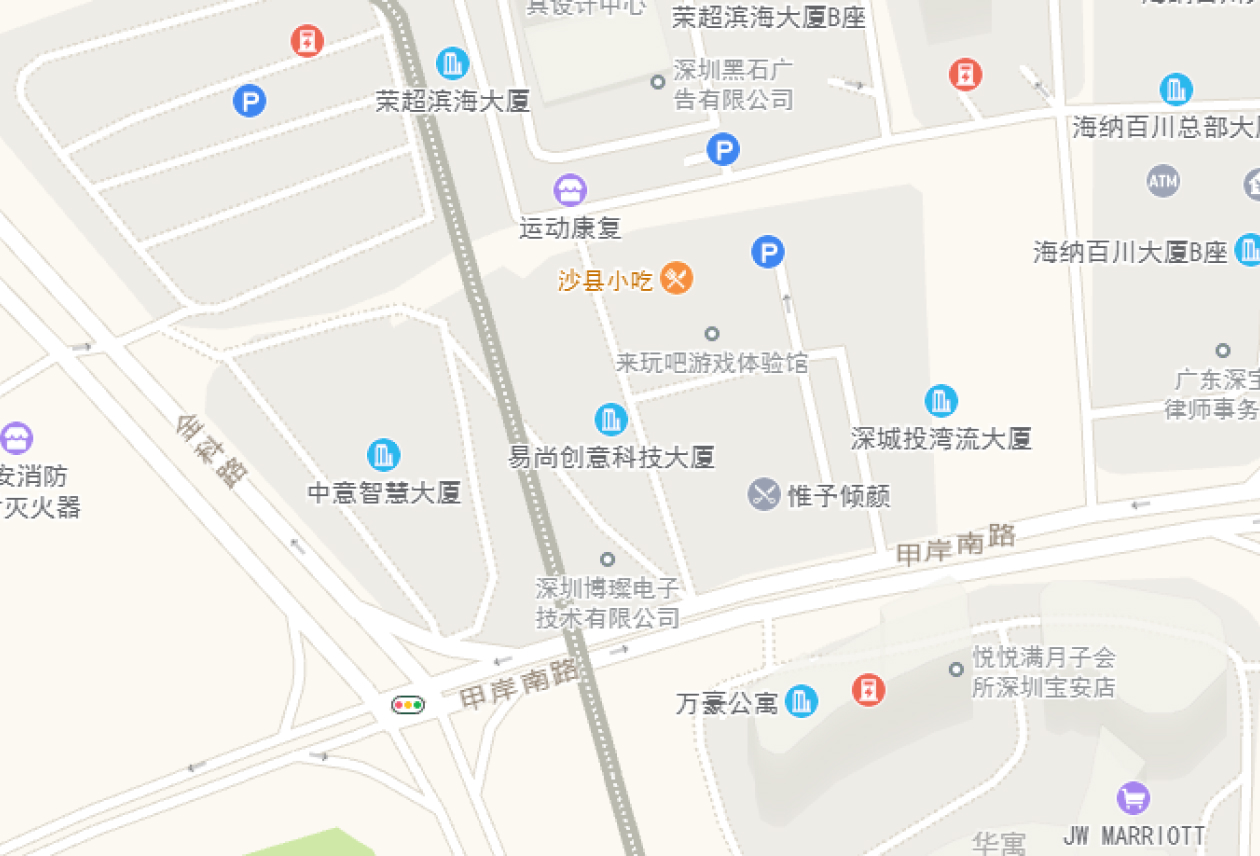The width and height of the screenshot is (1260, 856).
Task: View the 惟予倾颜 place marker
Action: (764, 494)
